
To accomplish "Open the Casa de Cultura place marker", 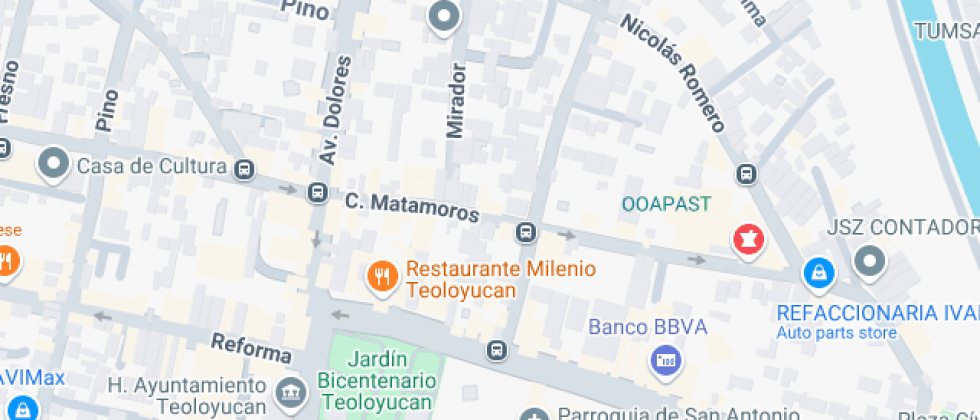I will (x=52, y=163).
